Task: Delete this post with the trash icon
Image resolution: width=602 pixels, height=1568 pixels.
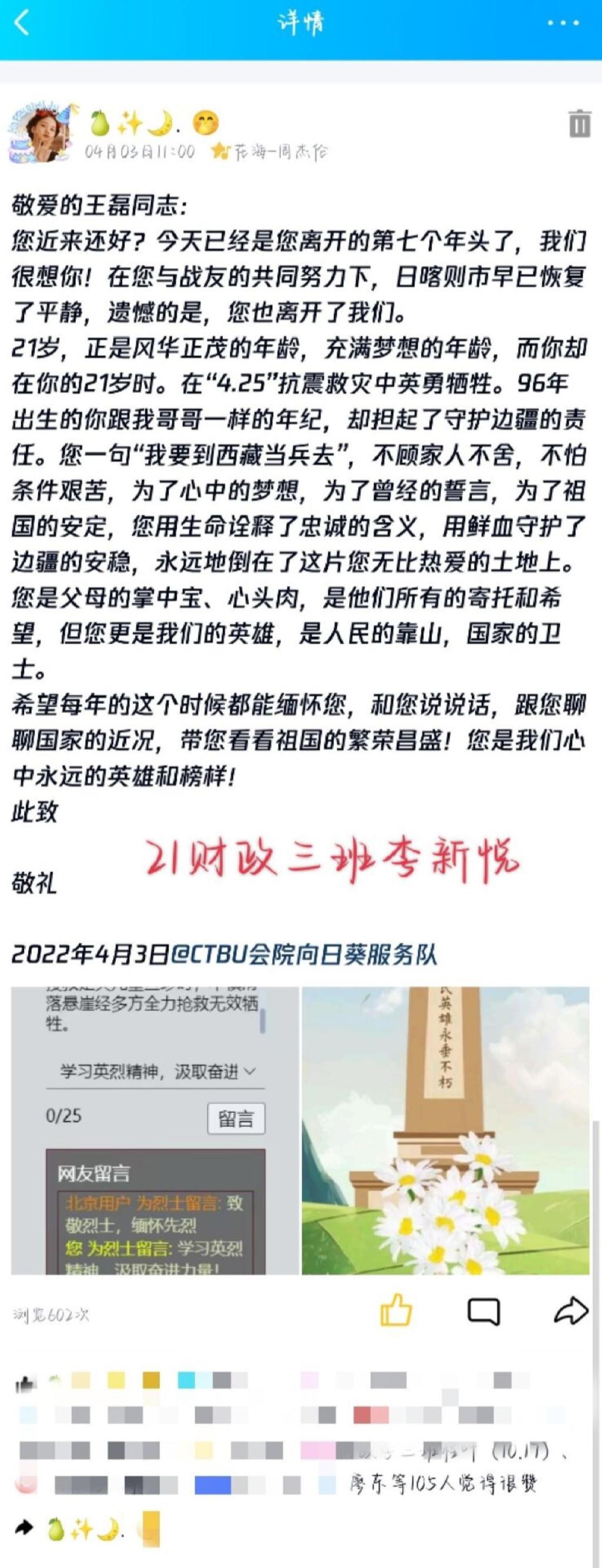Action: coord(578,123)
